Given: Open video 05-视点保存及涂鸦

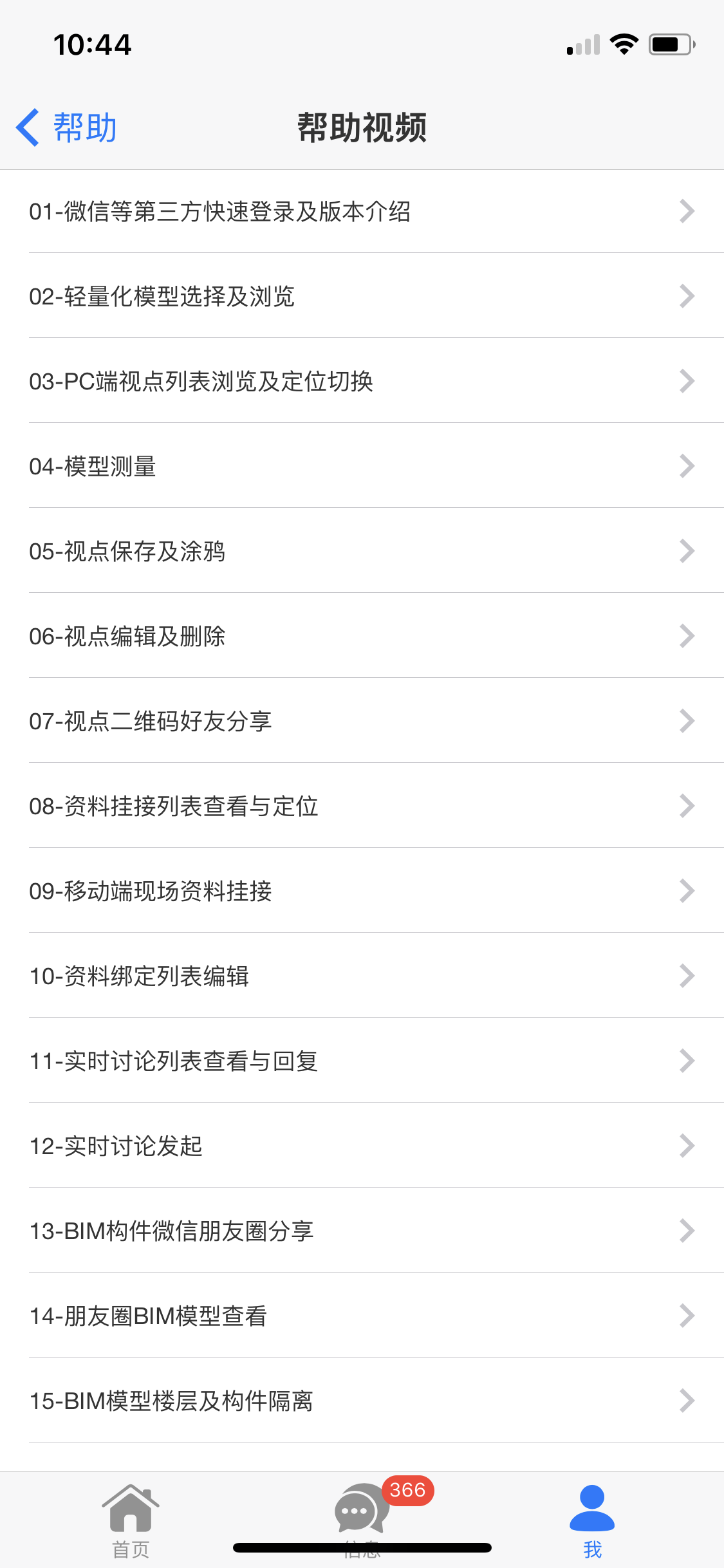Looking at the screenshot, I should (x=362, y=551).
